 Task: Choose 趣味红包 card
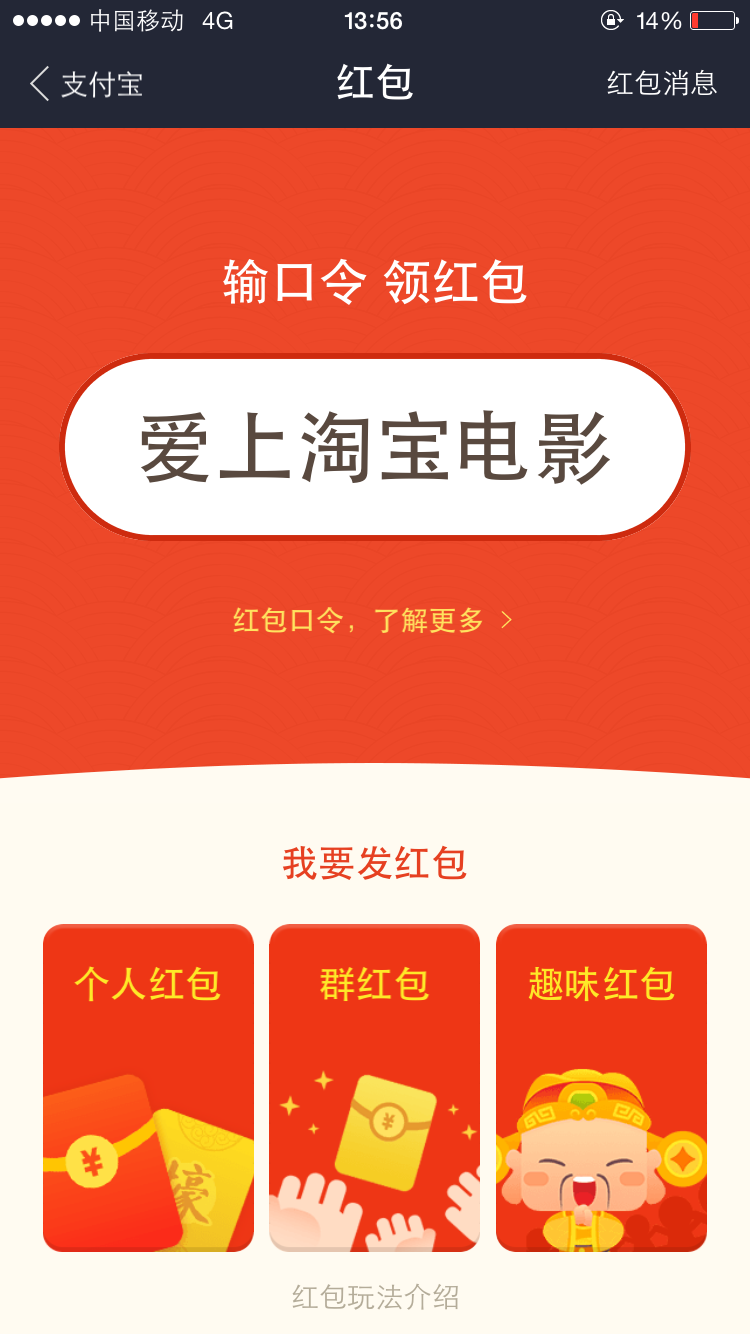[x=601, y=1087]
